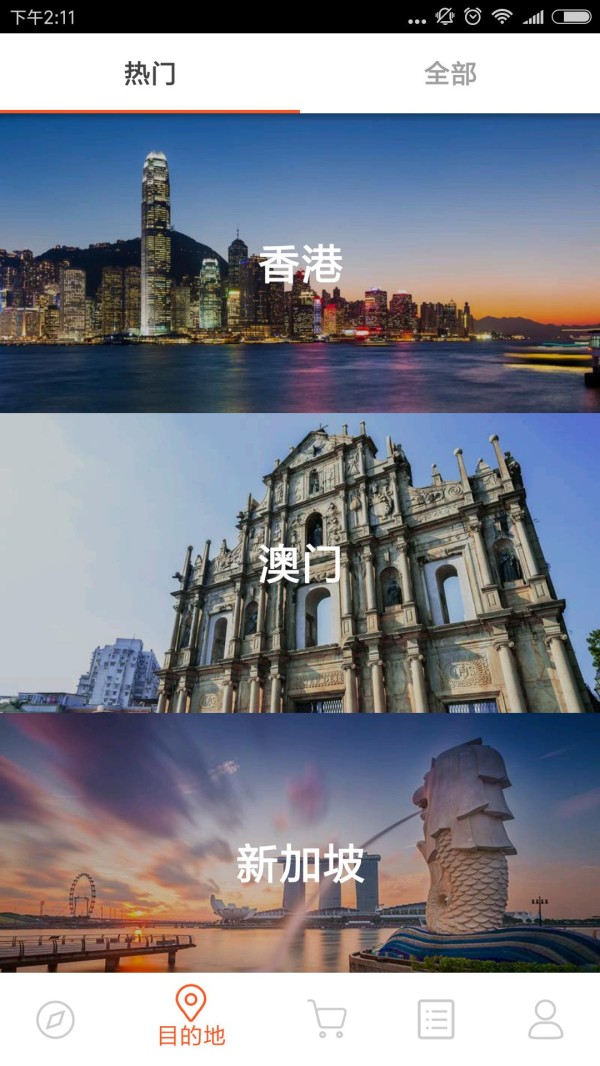Image resolution: width=600 pixels, height=1066 pixels.
Task: Switch to the 全部 tab
Action: (x=450, y=73)
